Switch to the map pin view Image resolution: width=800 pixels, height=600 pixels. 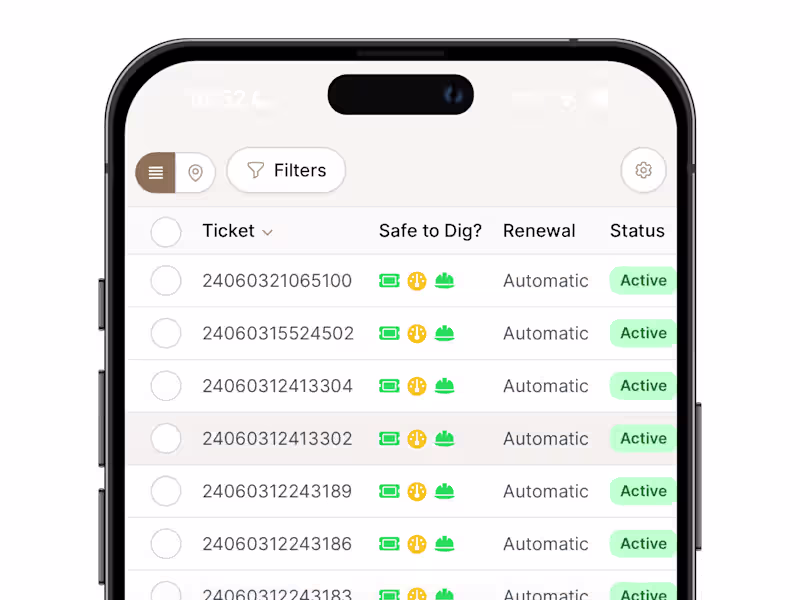click(x=196, y=172)
